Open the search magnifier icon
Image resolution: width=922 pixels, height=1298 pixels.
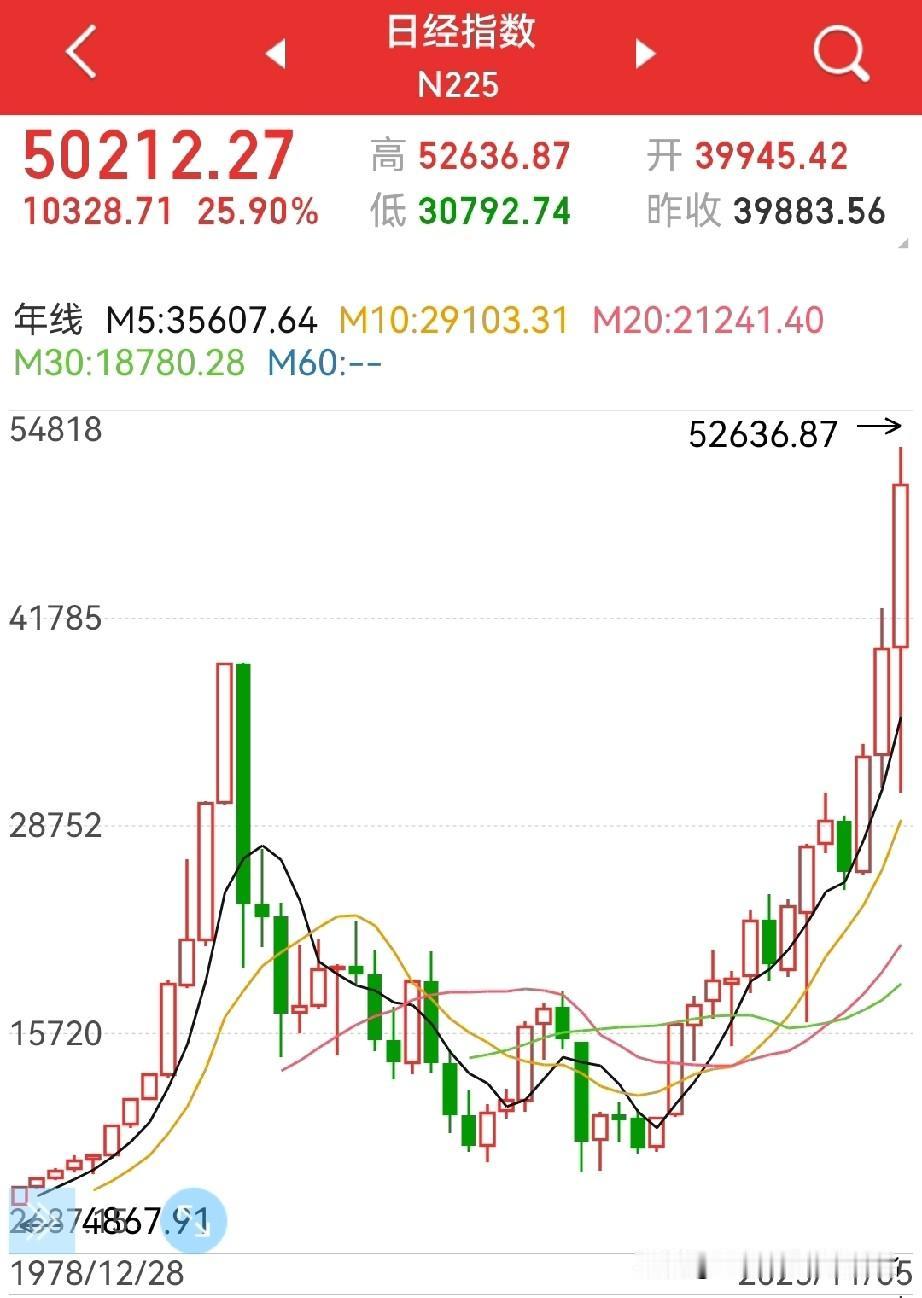(x=840, y=52)
